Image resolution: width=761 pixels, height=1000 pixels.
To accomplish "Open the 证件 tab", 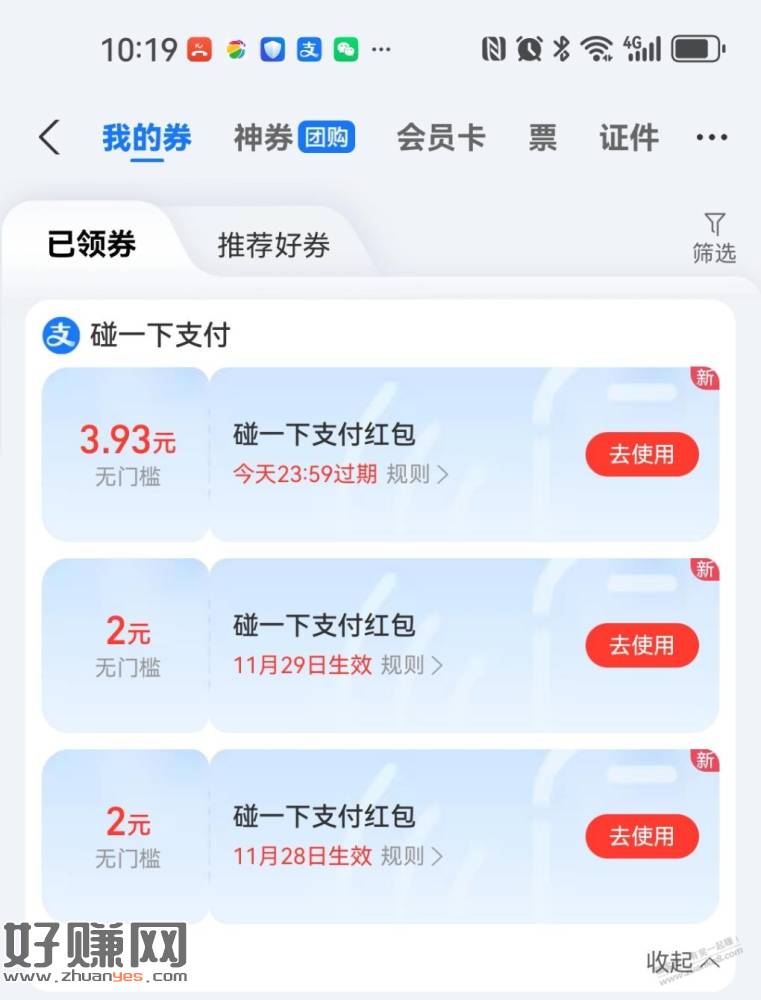I will point(628,138).
